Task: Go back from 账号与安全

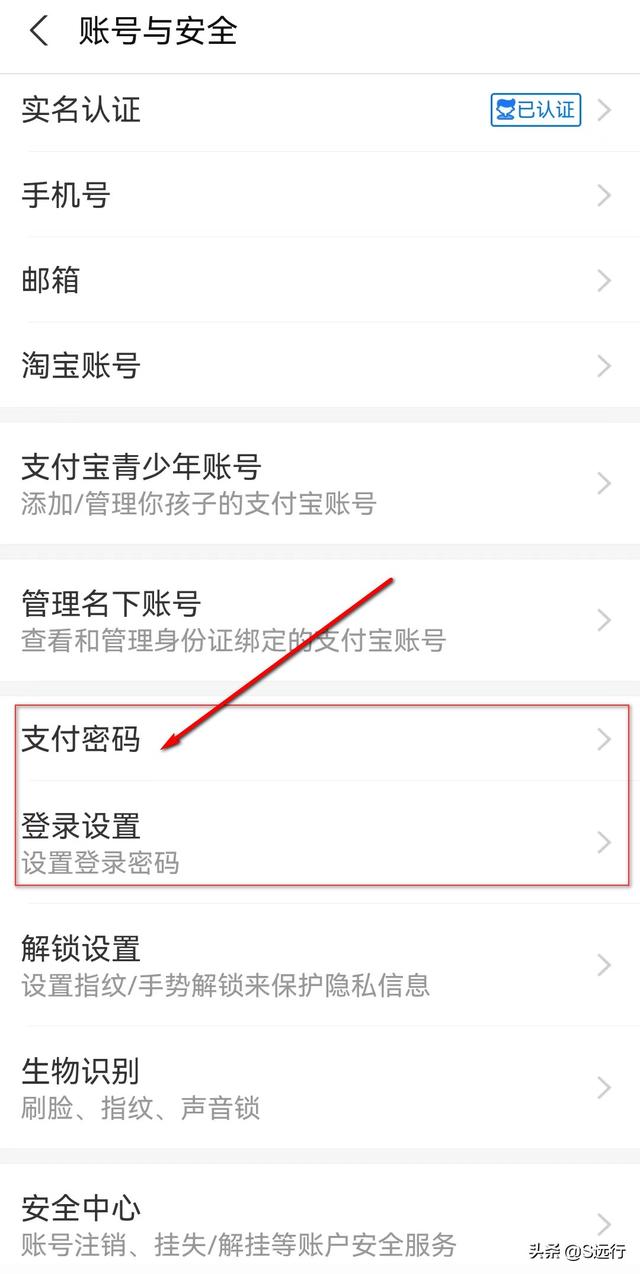Action: pyautogui.click(x=39, y=32)
